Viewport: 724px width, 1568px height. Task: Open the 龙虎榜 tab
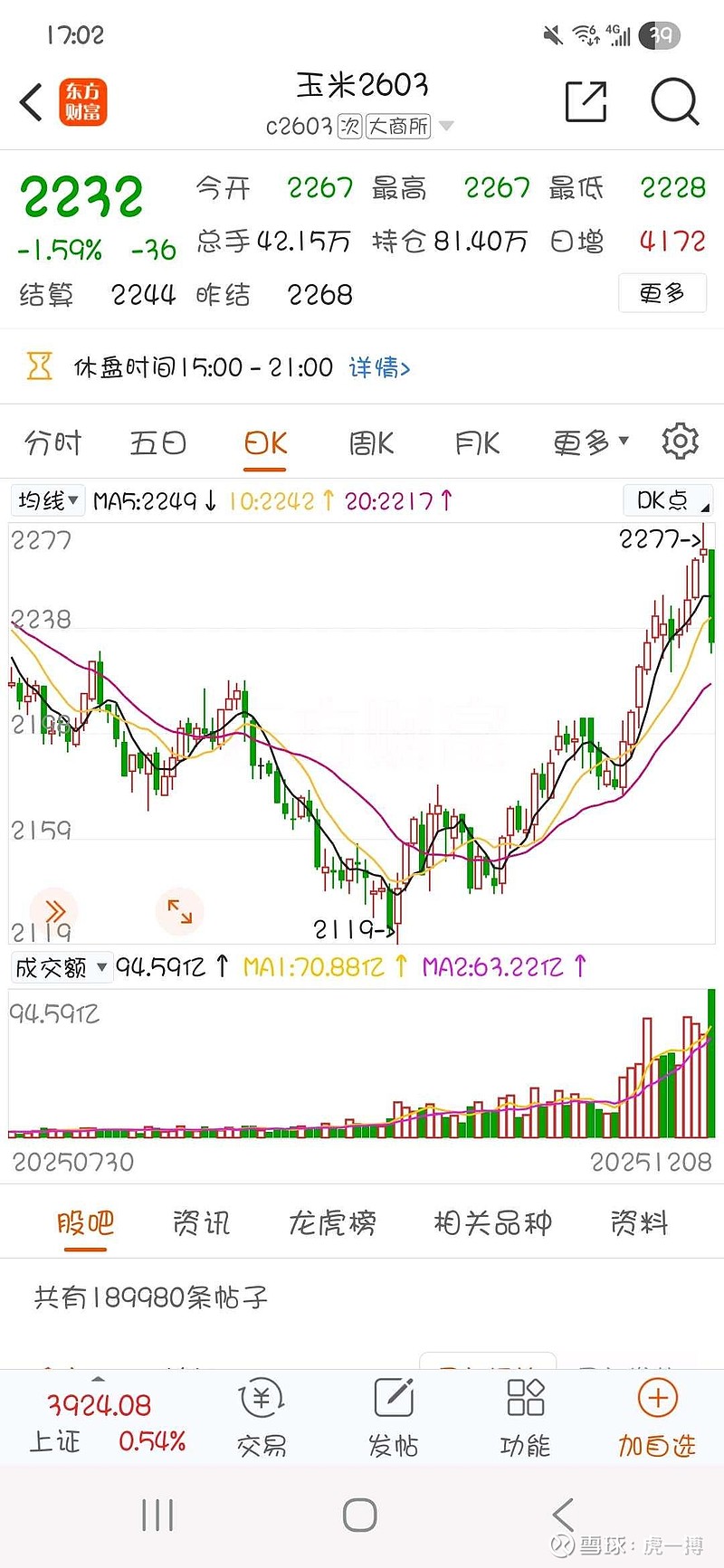[335, 1221]
